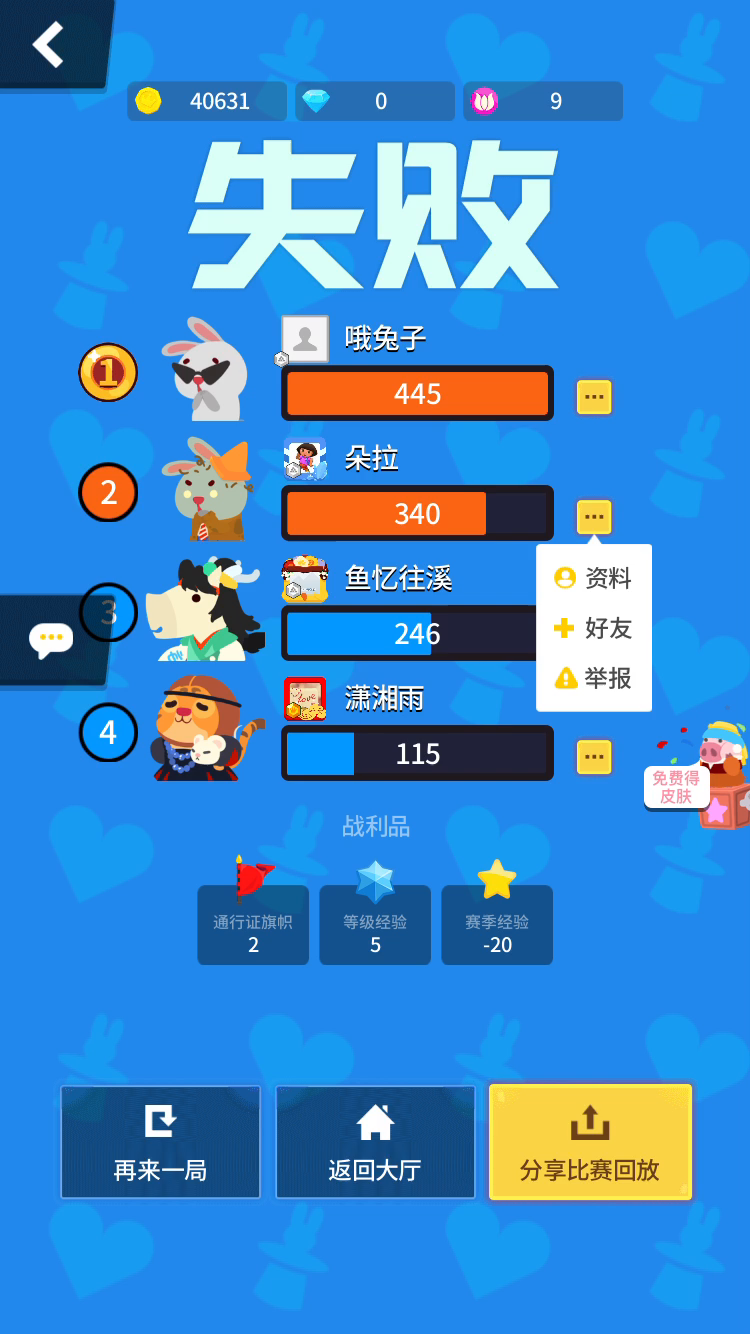Close the more options button for 朵拉
This screenshot has height=1334, width=750.
pos(594,517)
